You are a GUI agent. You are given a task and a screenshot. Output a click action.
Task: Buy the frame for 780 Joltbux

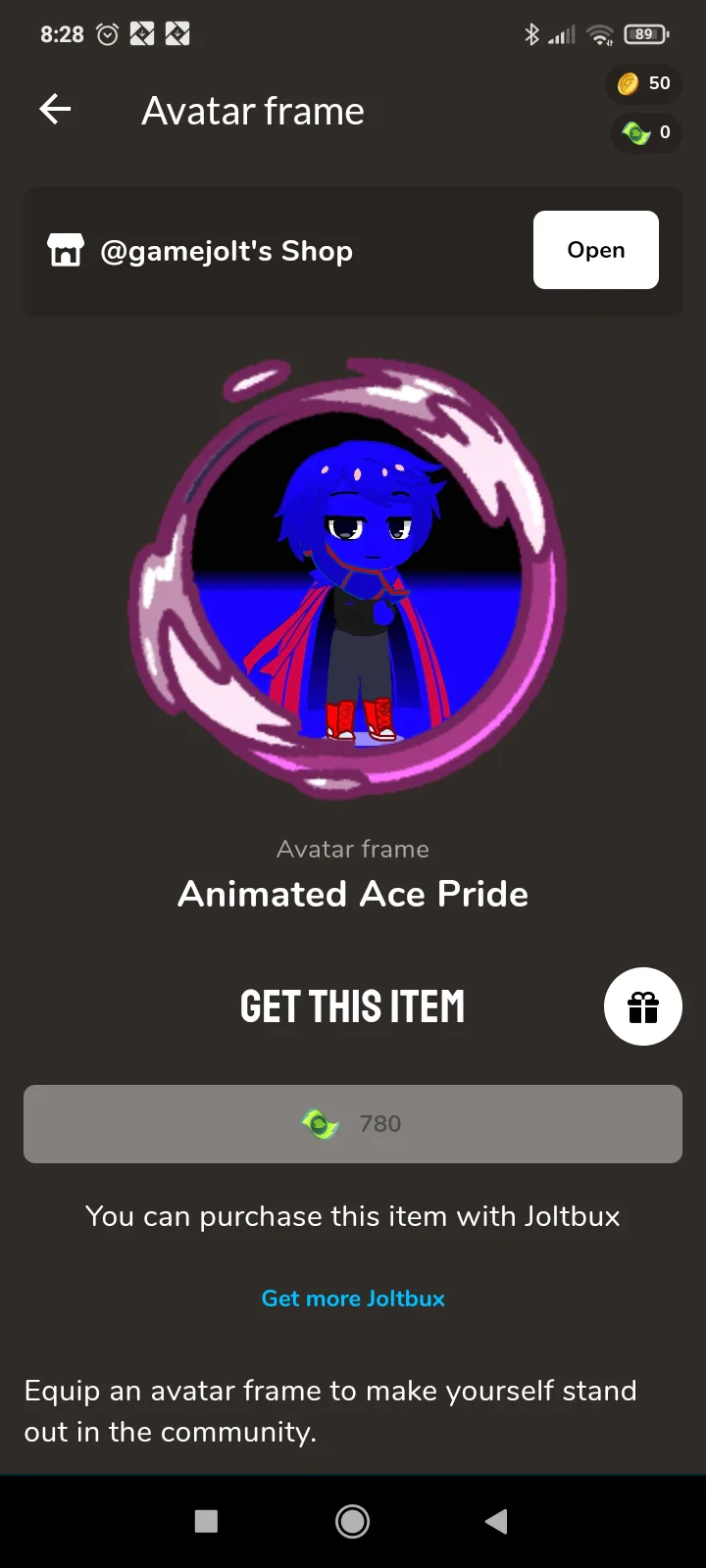353,1124
